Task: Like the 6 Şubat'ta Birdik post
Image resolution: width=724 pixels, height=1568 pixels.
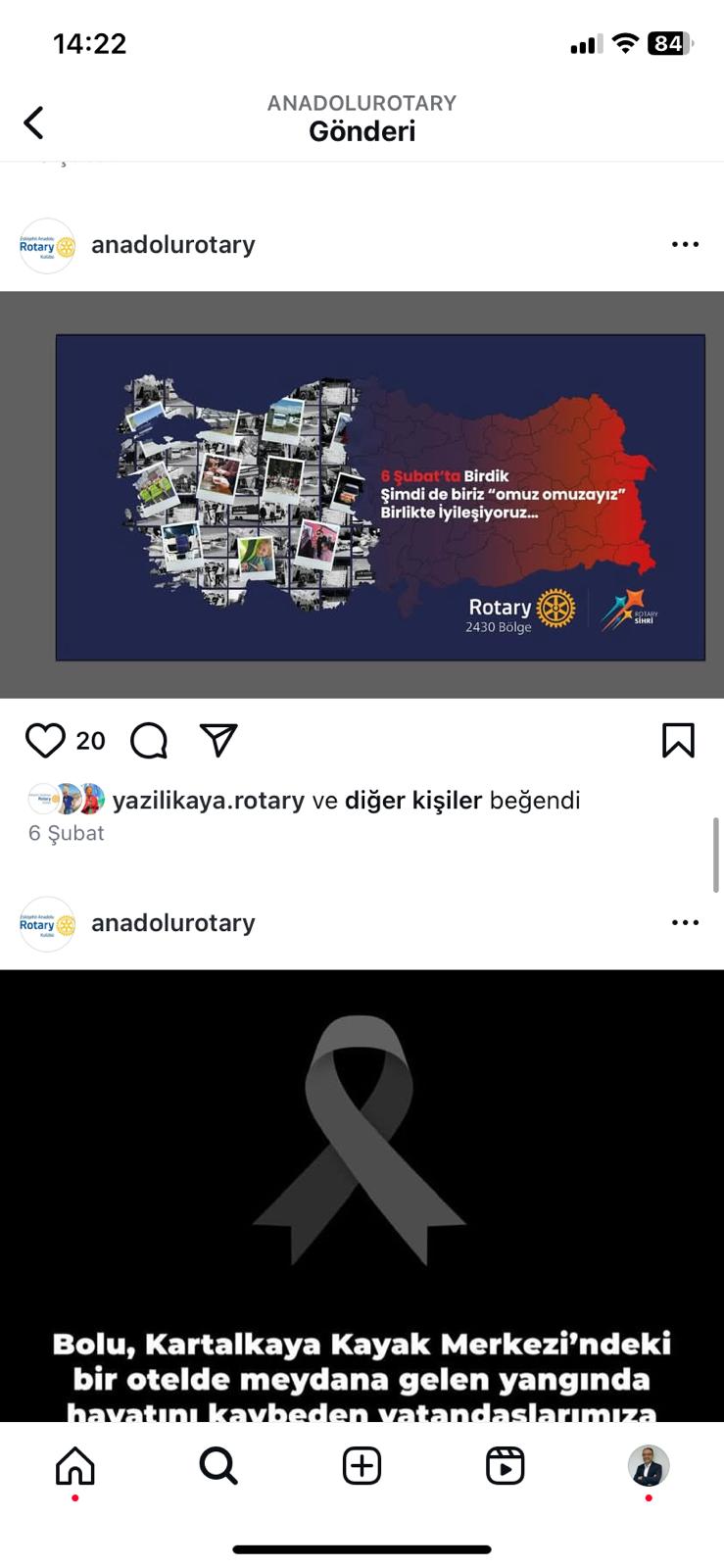Action: (x=45, y=741)
